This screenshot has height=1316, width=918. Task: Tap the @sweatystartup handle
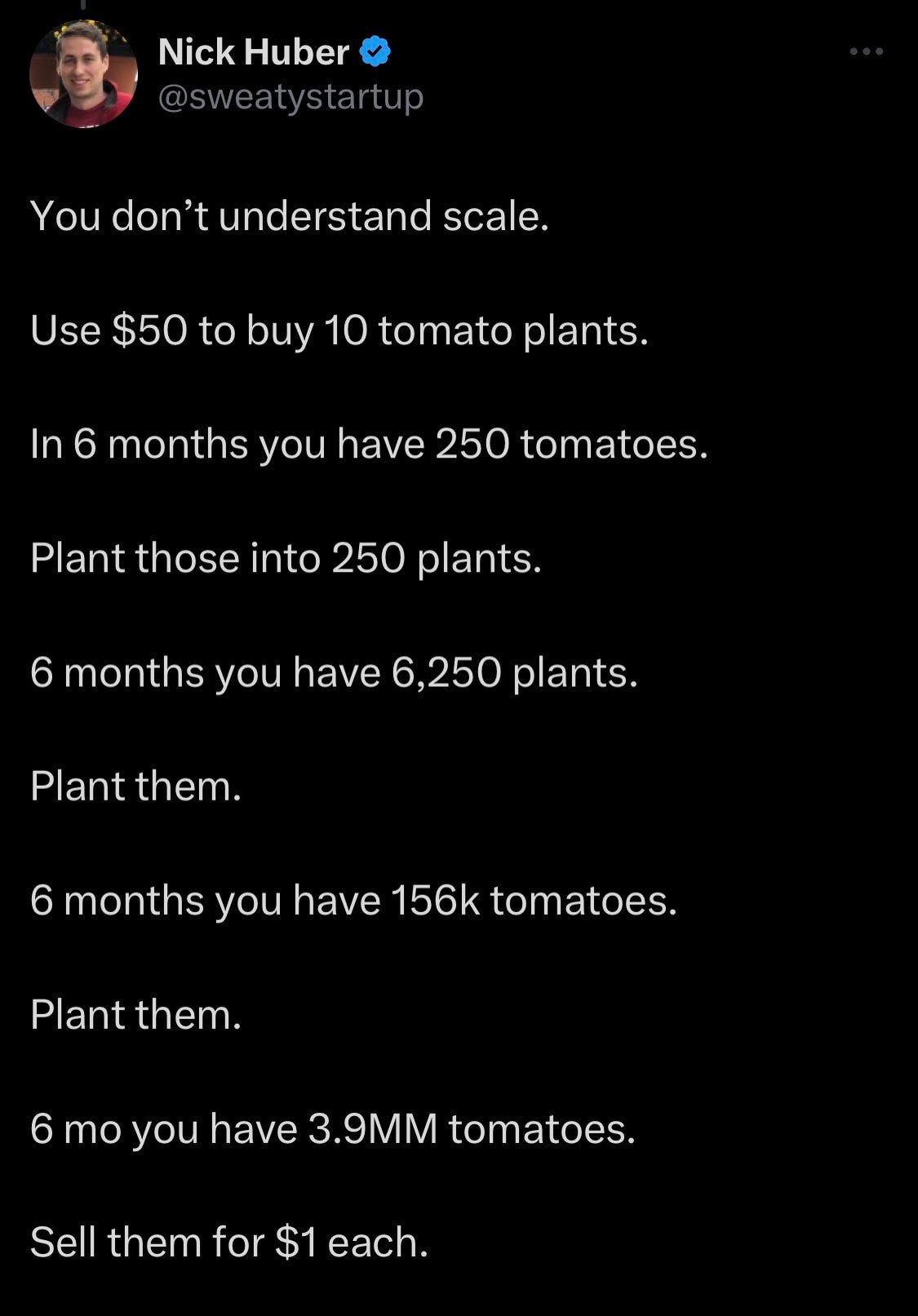coord(290,97)
